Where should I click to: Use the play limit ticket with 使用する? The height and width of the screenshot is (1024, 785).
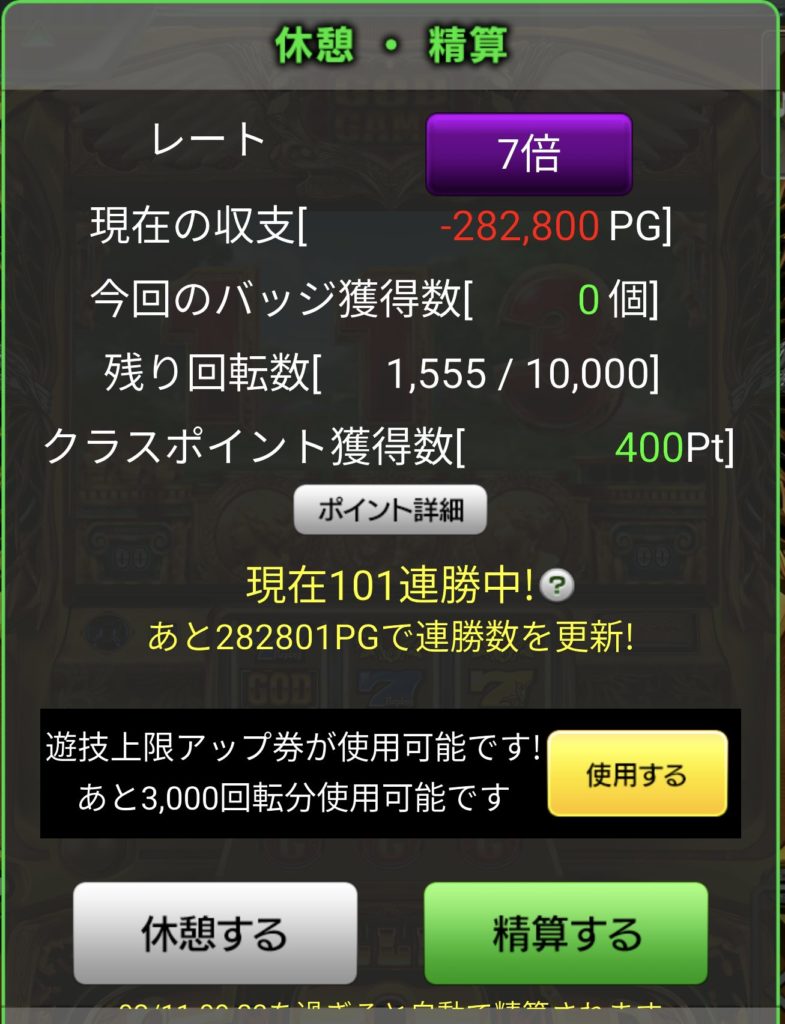coord(637,774)
